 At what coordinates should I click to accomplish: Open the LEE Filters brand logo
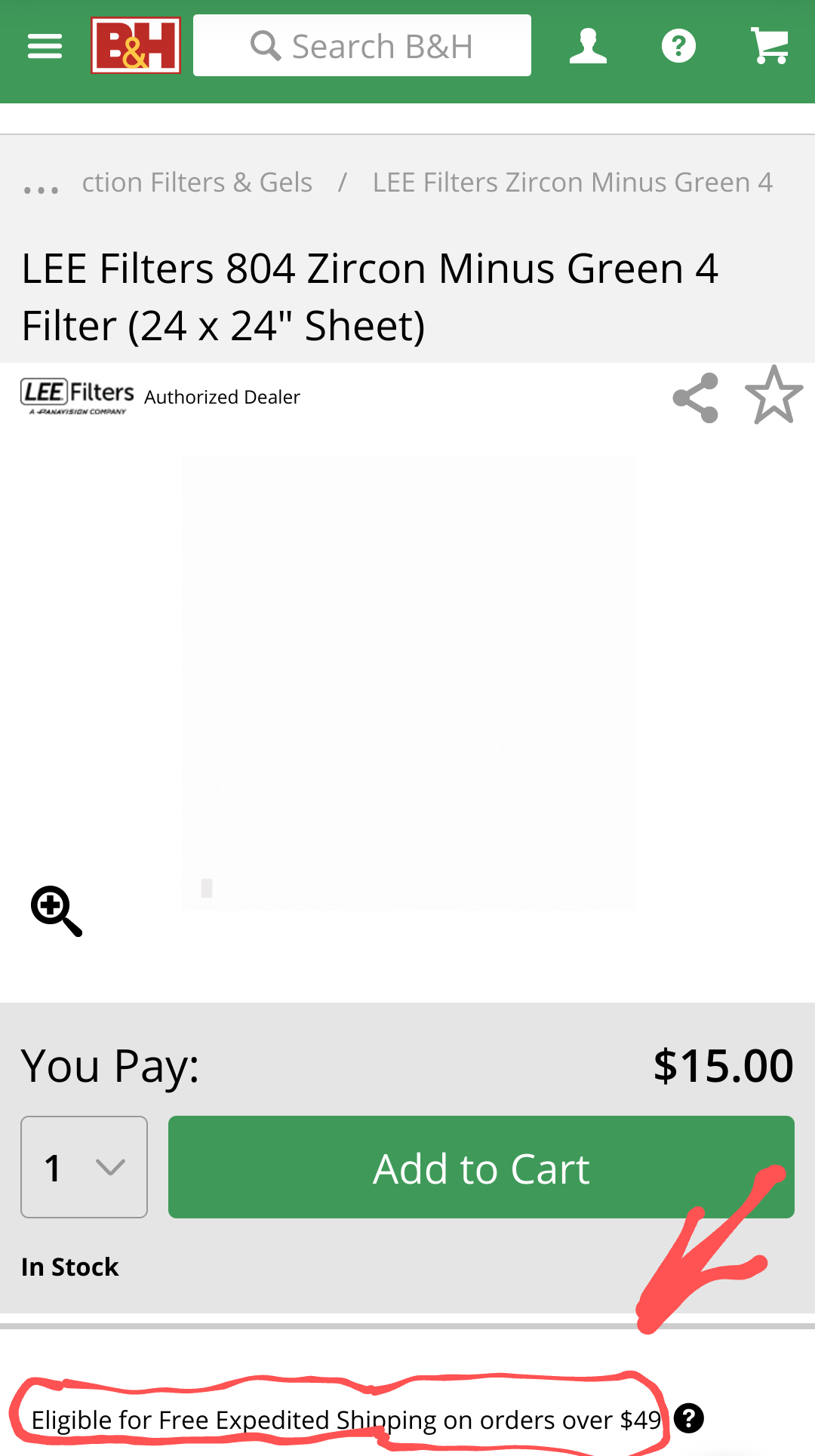point(77,396)
